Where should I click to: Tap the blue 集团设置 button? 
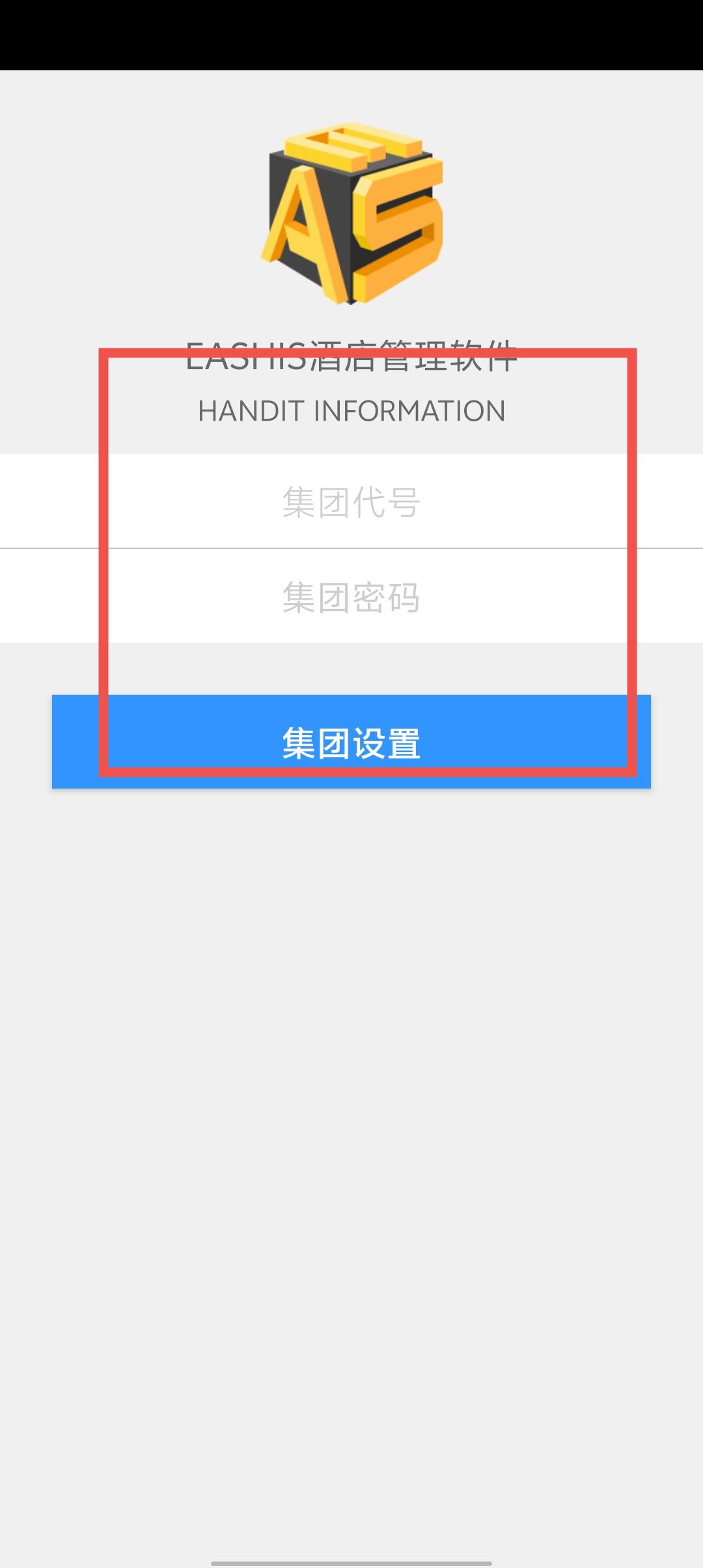351,742
